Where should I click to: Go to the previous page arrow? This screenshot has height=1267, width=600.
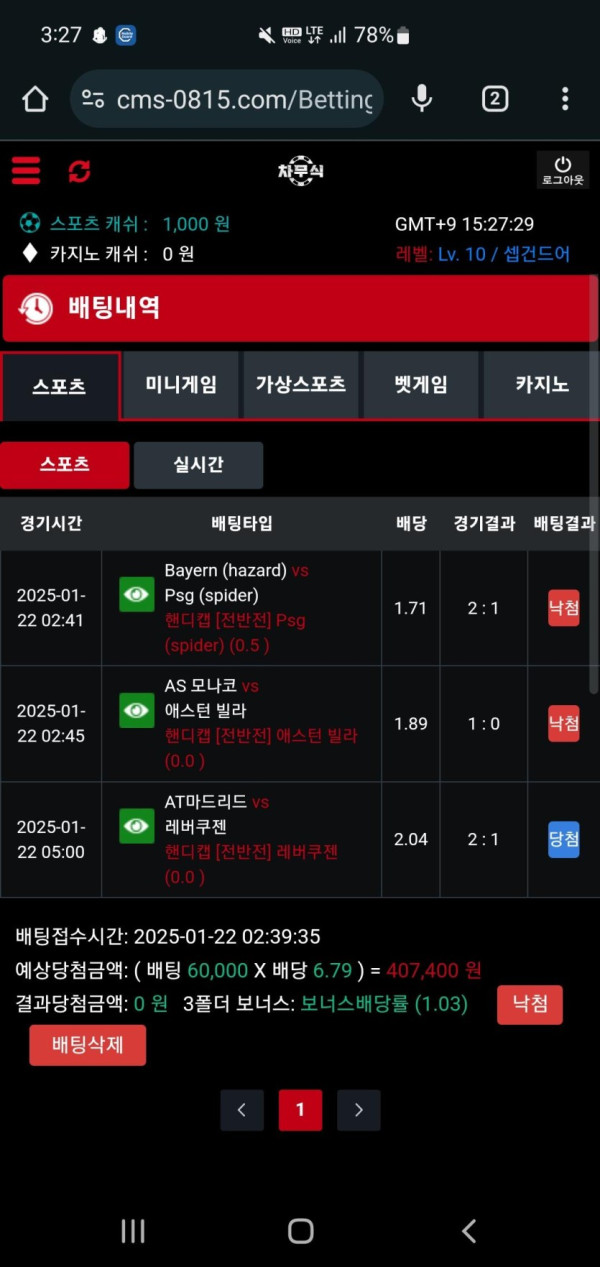click(242, 1110)
